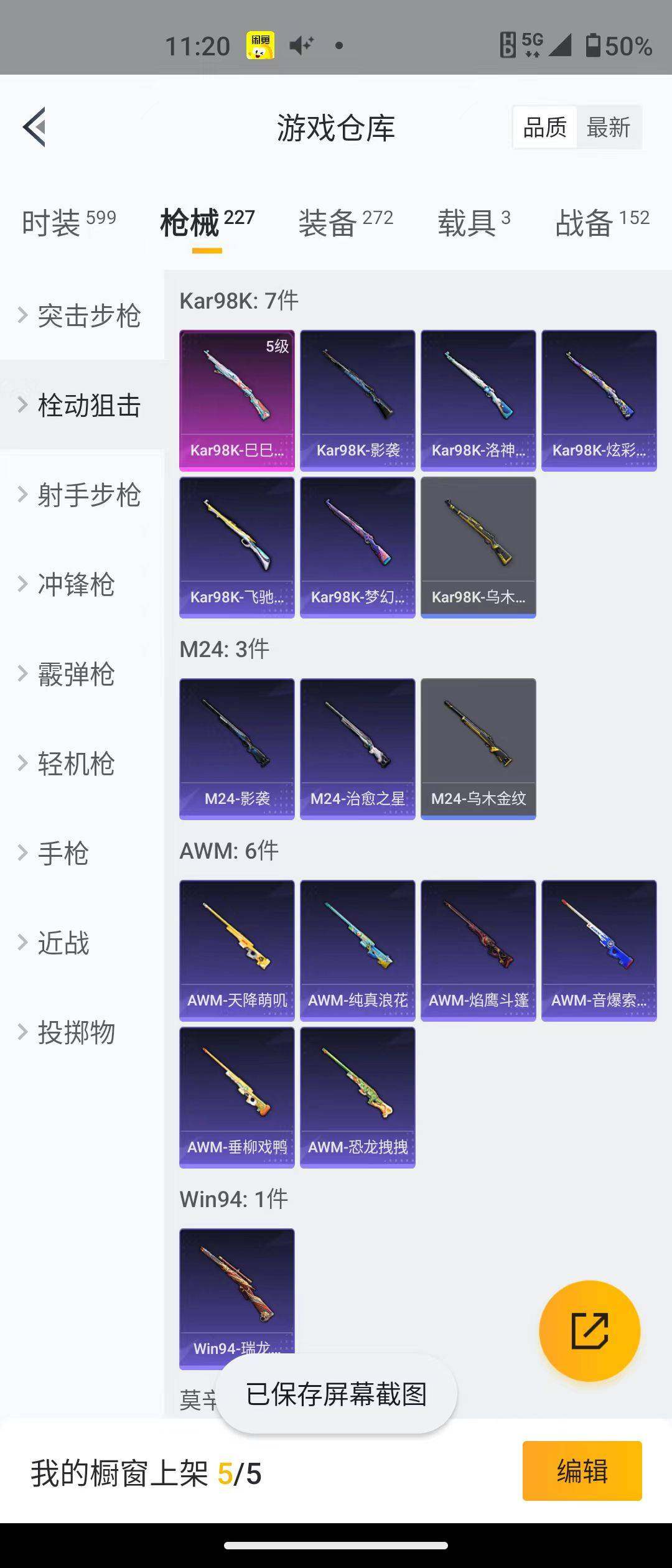
Task: View the AWM-恐龙拽拽 skin
Action: (358, 1096)
